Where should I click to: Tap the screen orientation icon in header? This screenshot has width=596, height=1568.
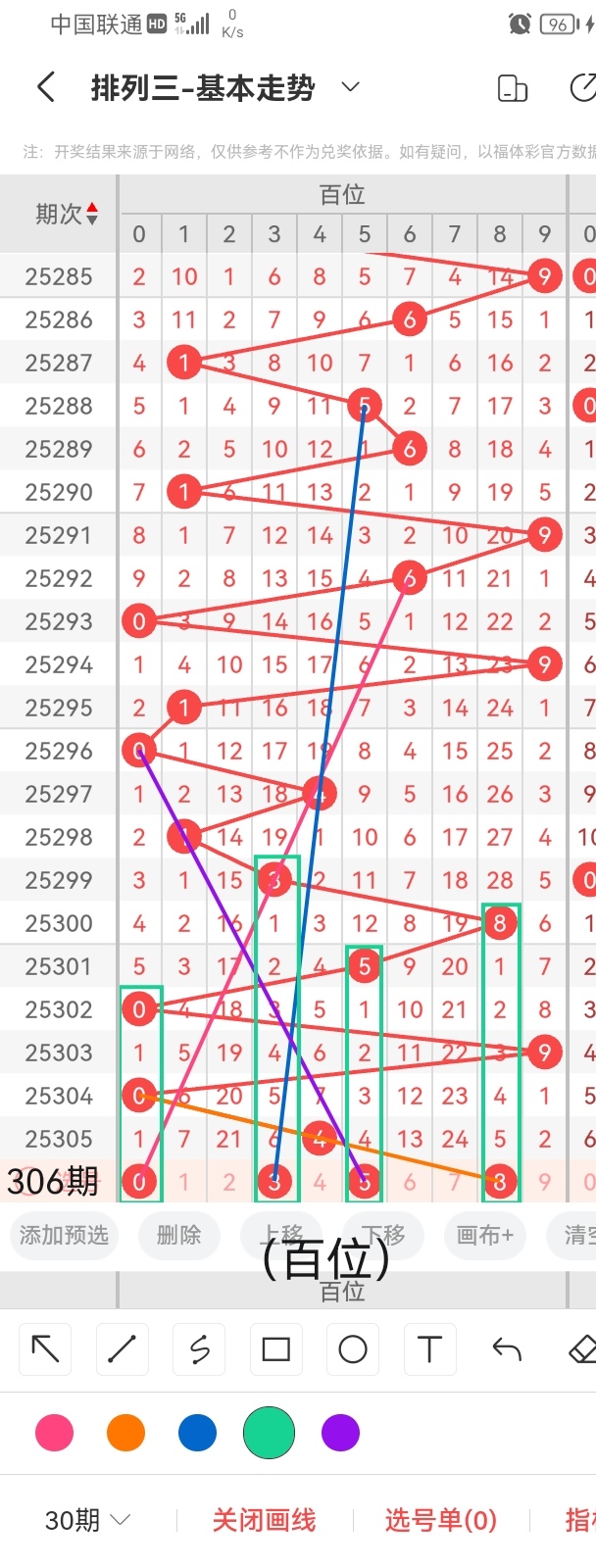click(x=513, y=88)
